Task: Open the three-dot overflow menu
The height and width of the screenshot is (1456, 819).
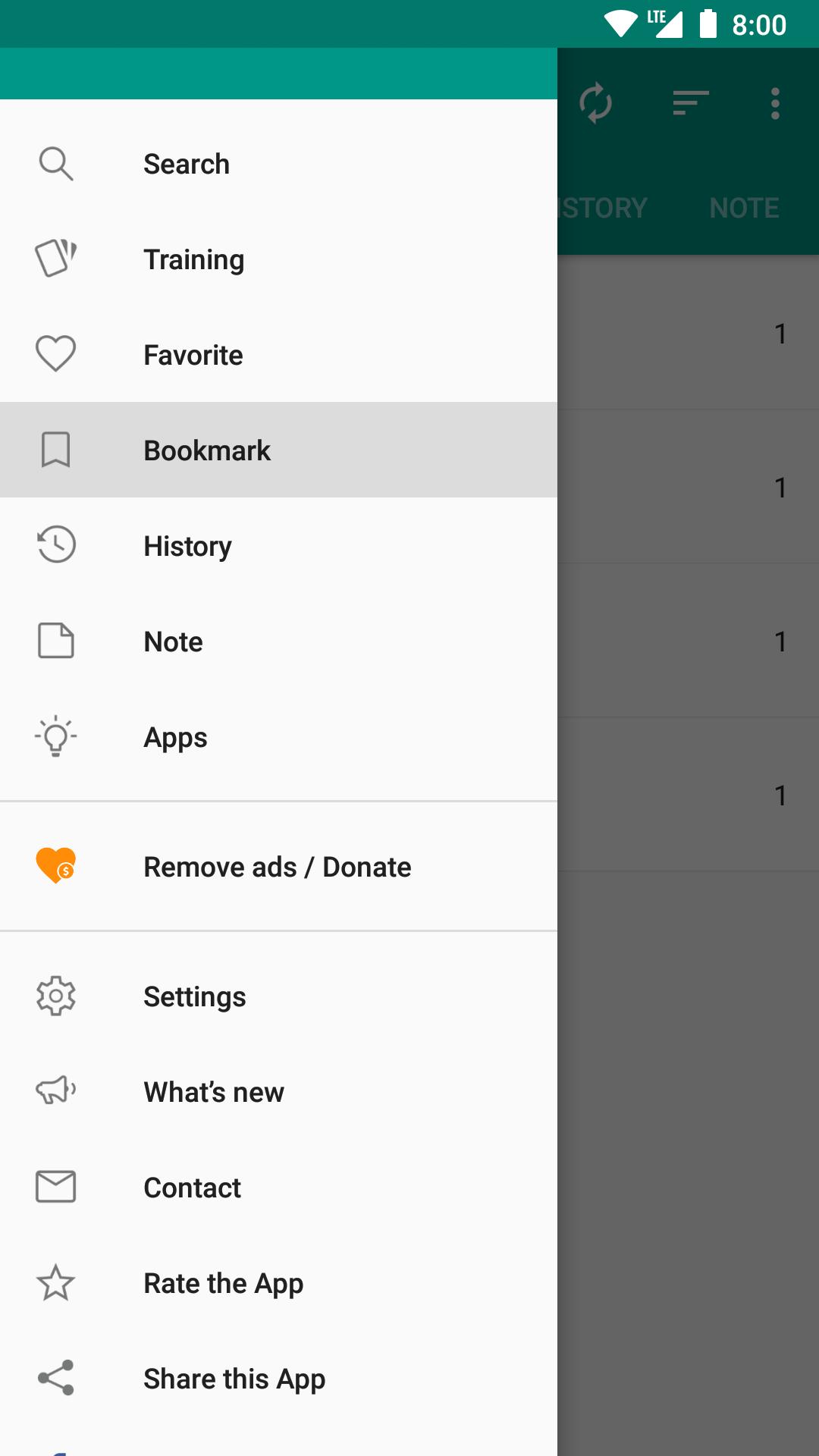Action: pos(775,103)
